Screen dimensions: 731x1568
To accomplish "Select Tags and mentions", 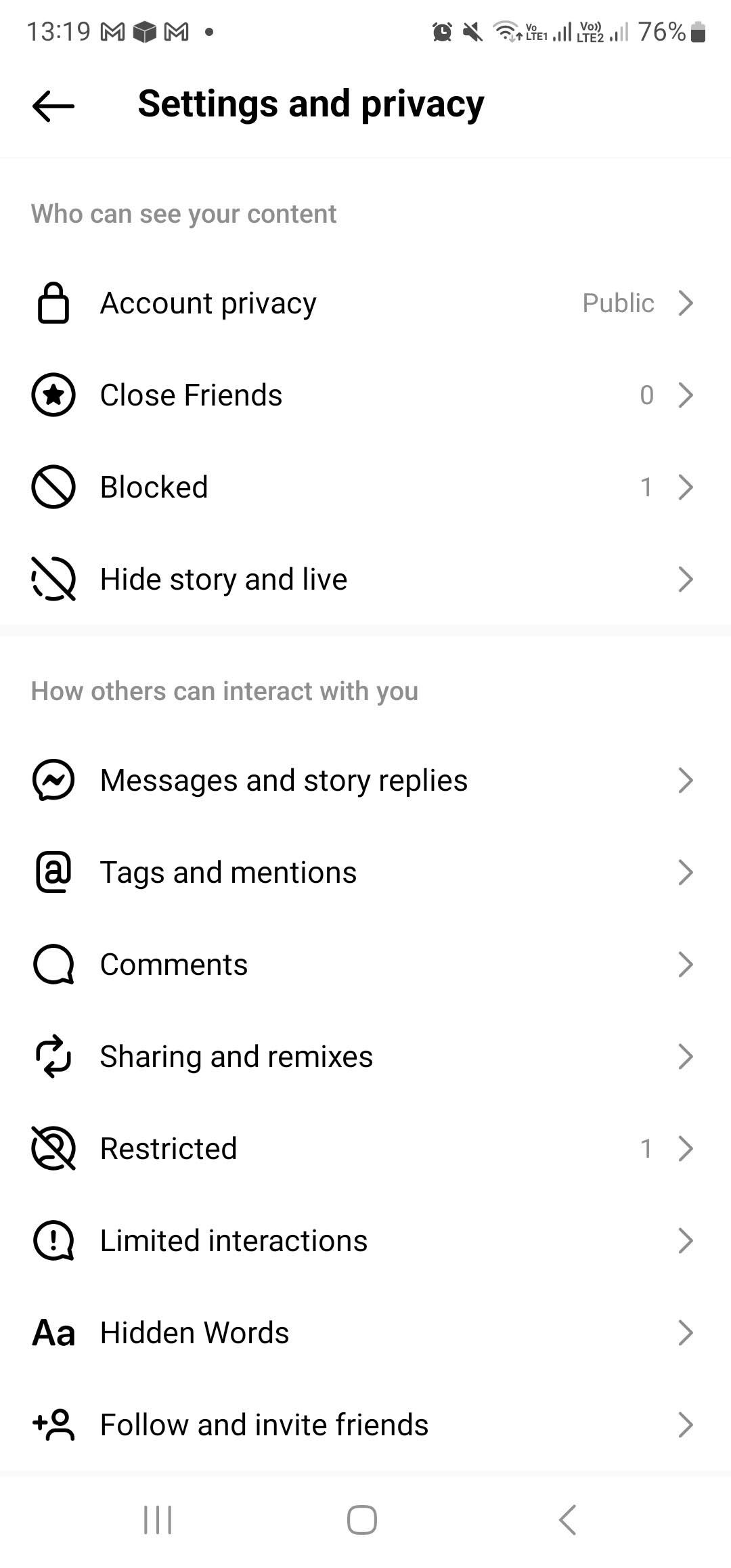I will coord(365,872).
